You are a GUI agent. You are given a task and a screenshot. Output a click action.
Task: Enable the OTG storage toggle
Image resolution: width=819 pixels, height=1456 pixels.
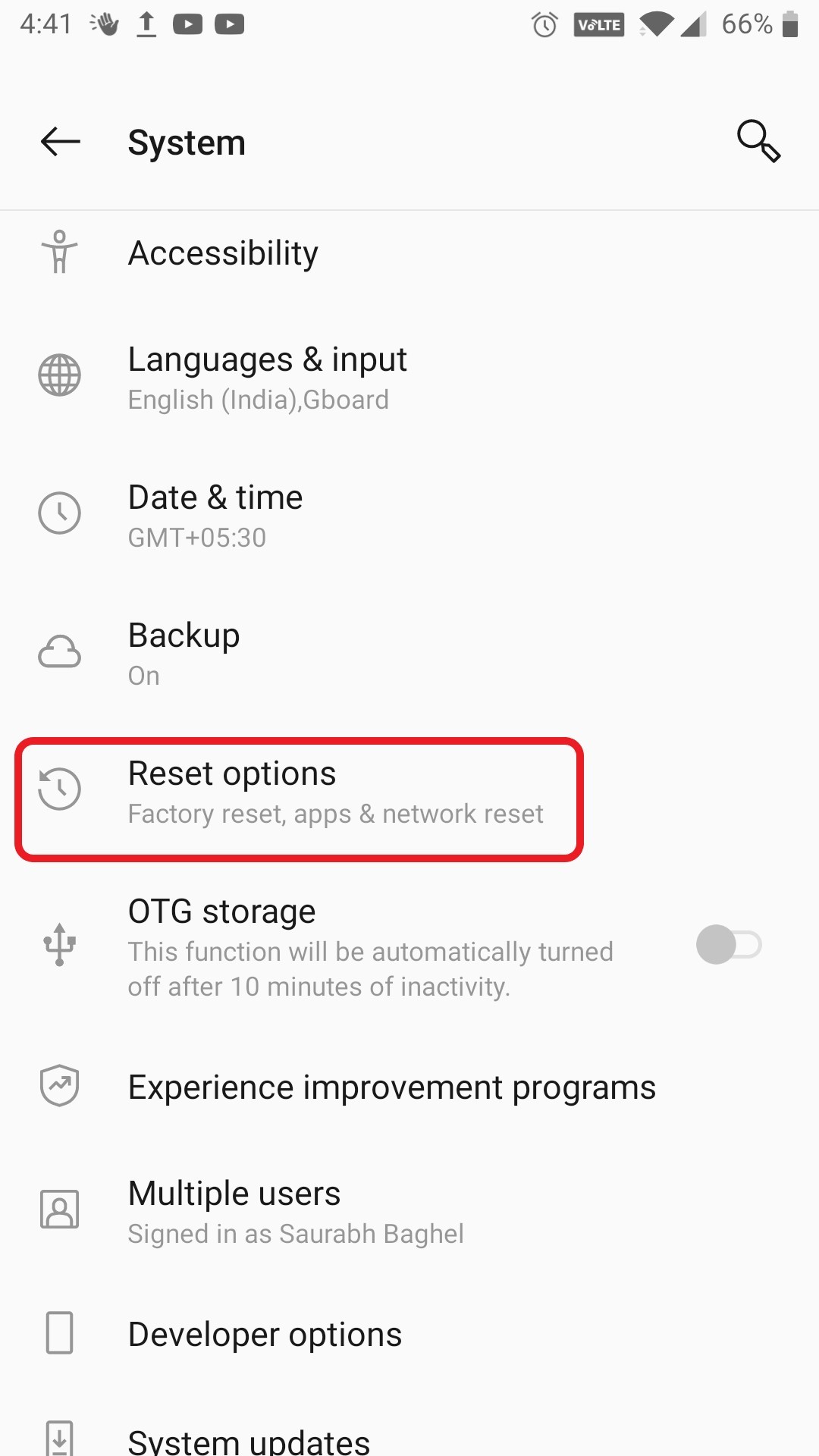click(728, 944)
